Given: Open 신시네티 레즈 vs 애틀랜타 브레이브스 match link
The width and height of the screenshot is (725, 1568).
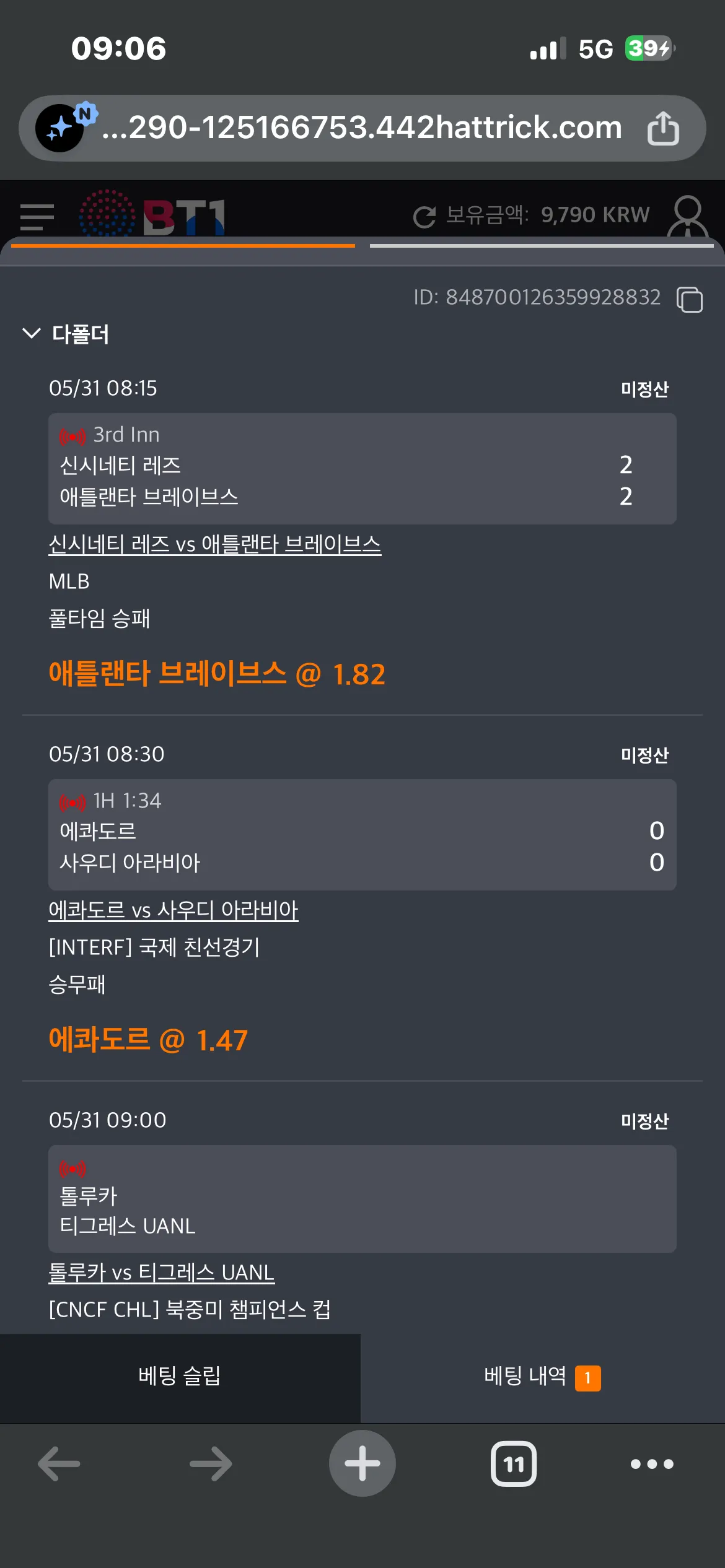Looking at the screenshot, I should 215,544.
